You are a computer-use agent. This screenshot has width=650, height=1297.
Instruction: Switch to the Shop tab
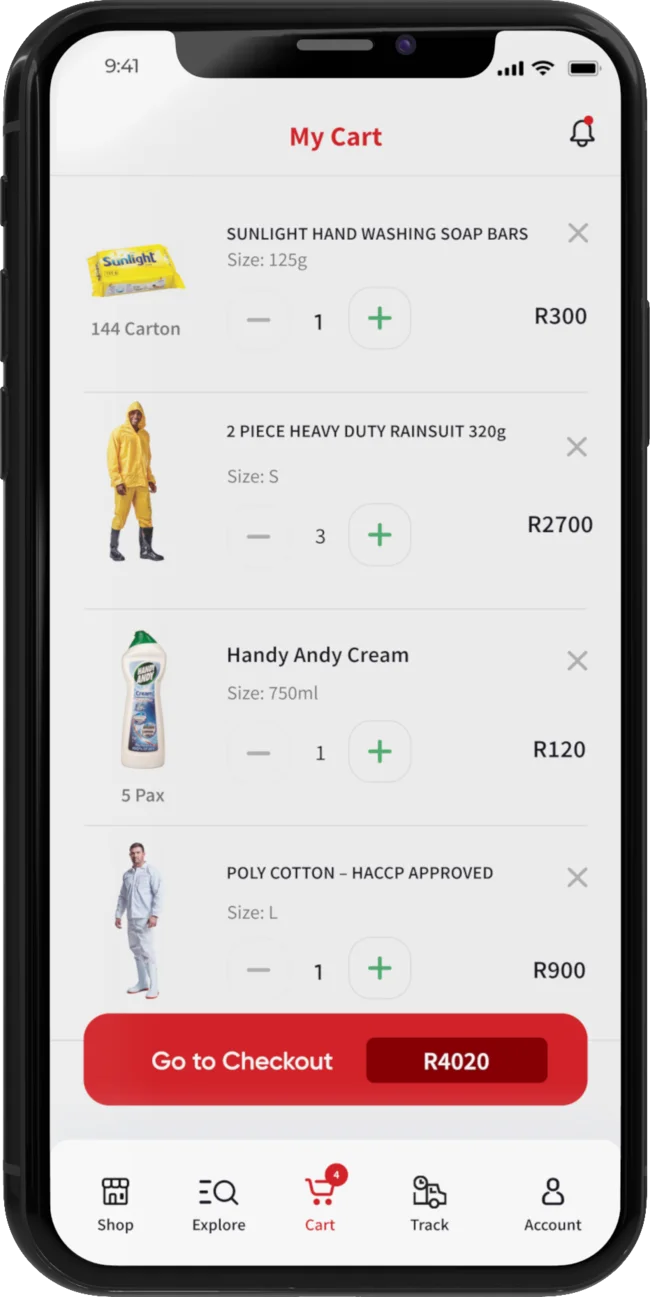[x=115, y=1204]
